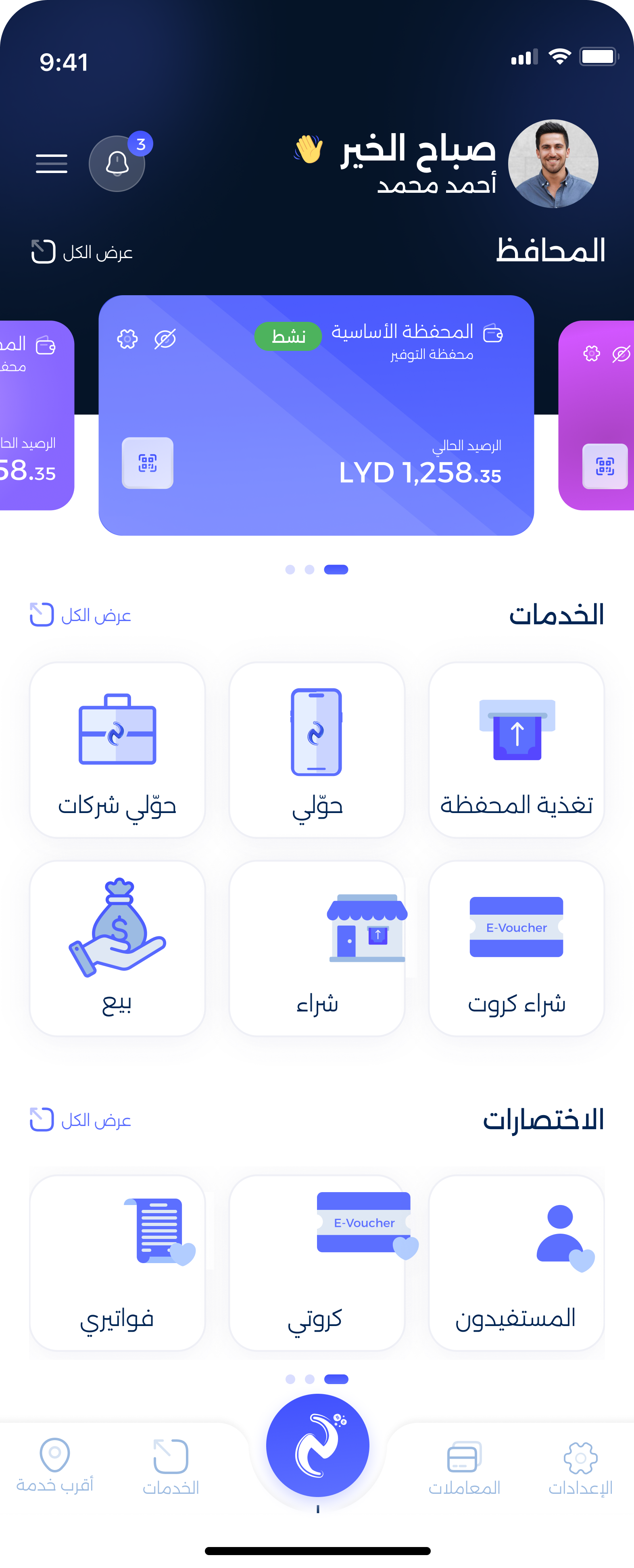Open settings gear on المحفظة الأساسية card
This screenshot has width=634, height=1568.
127,339
